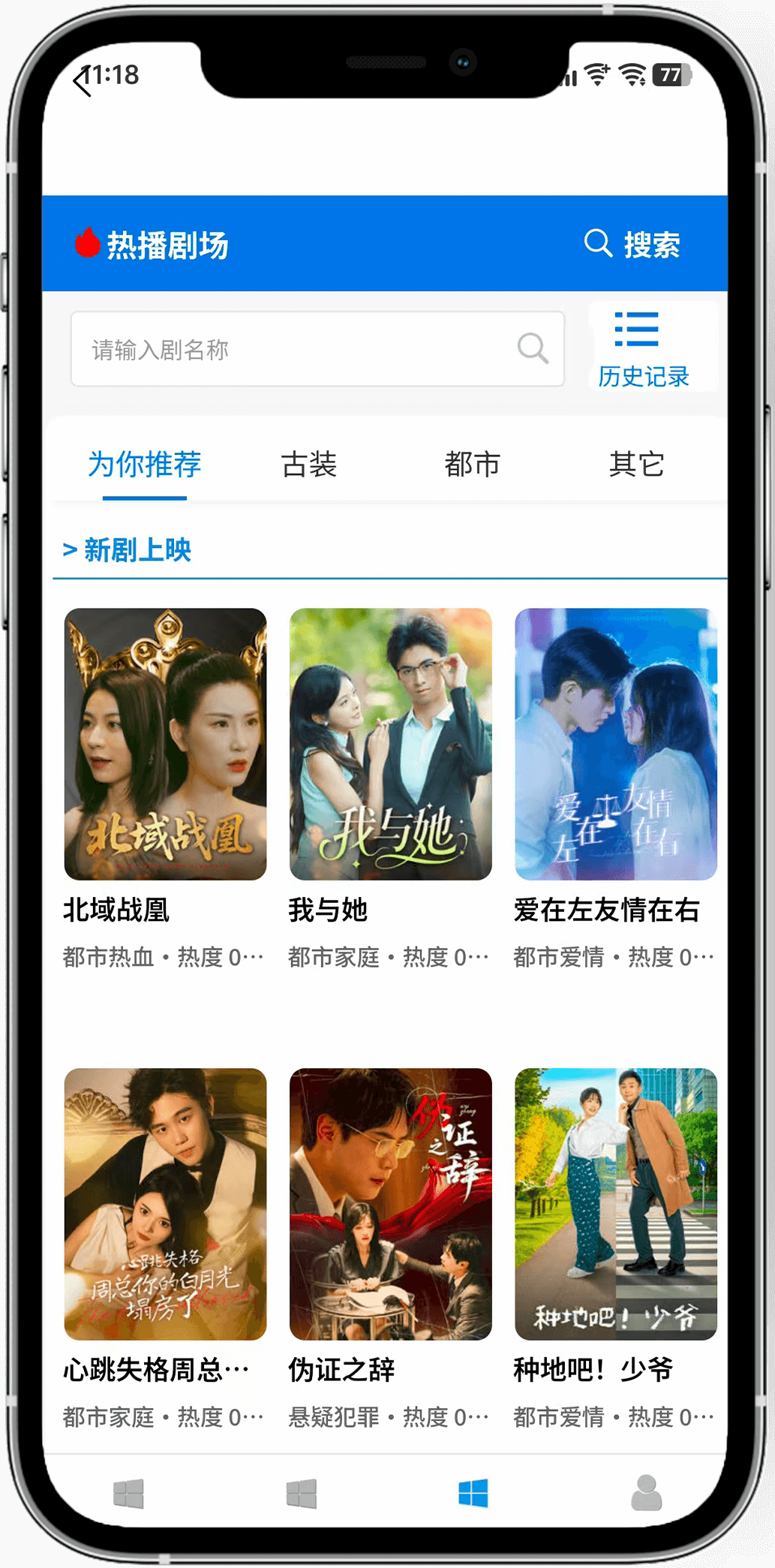
Task: Open 历史记录 history list
Action: pyautogui.click(x=643, y=348)
